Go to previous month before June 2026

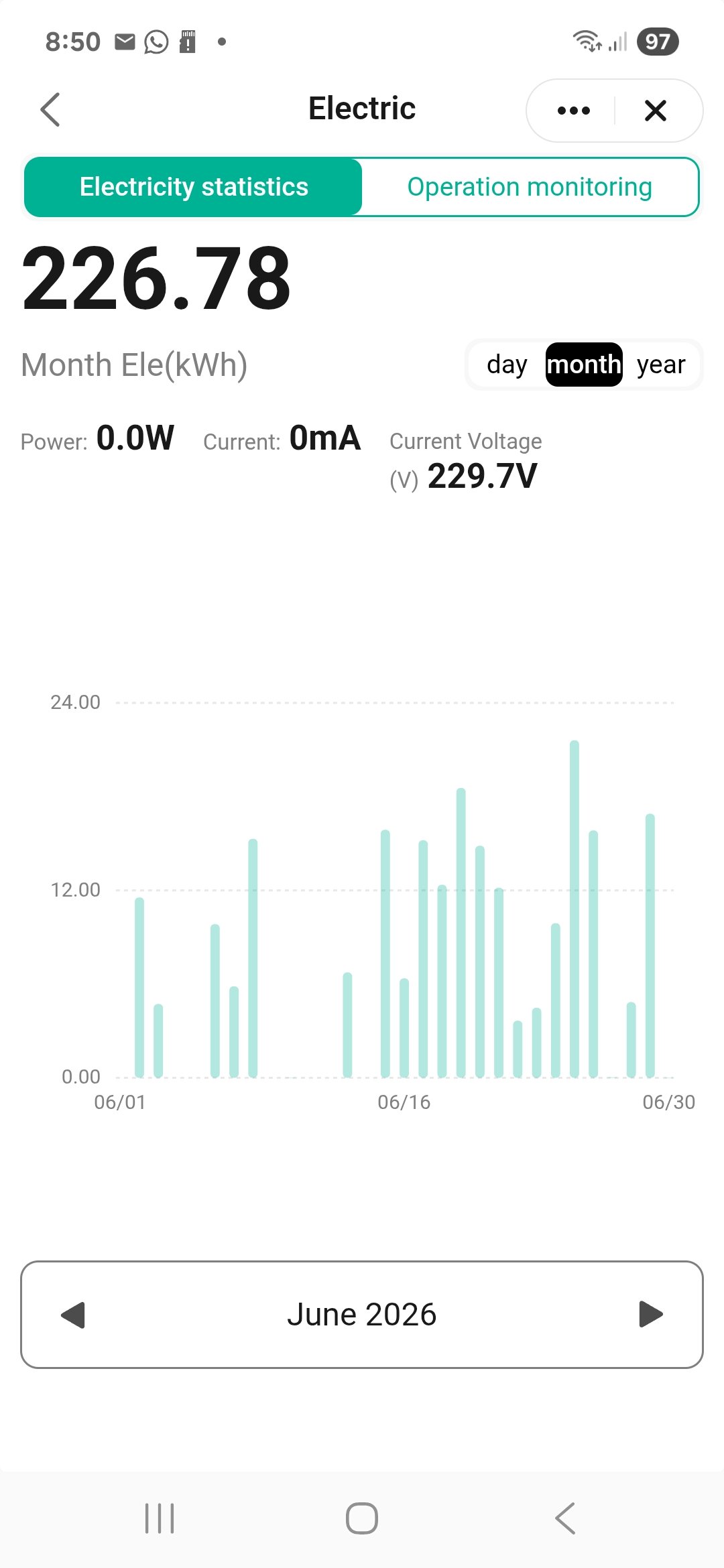pyautogui.click(x=73, y=1315)
